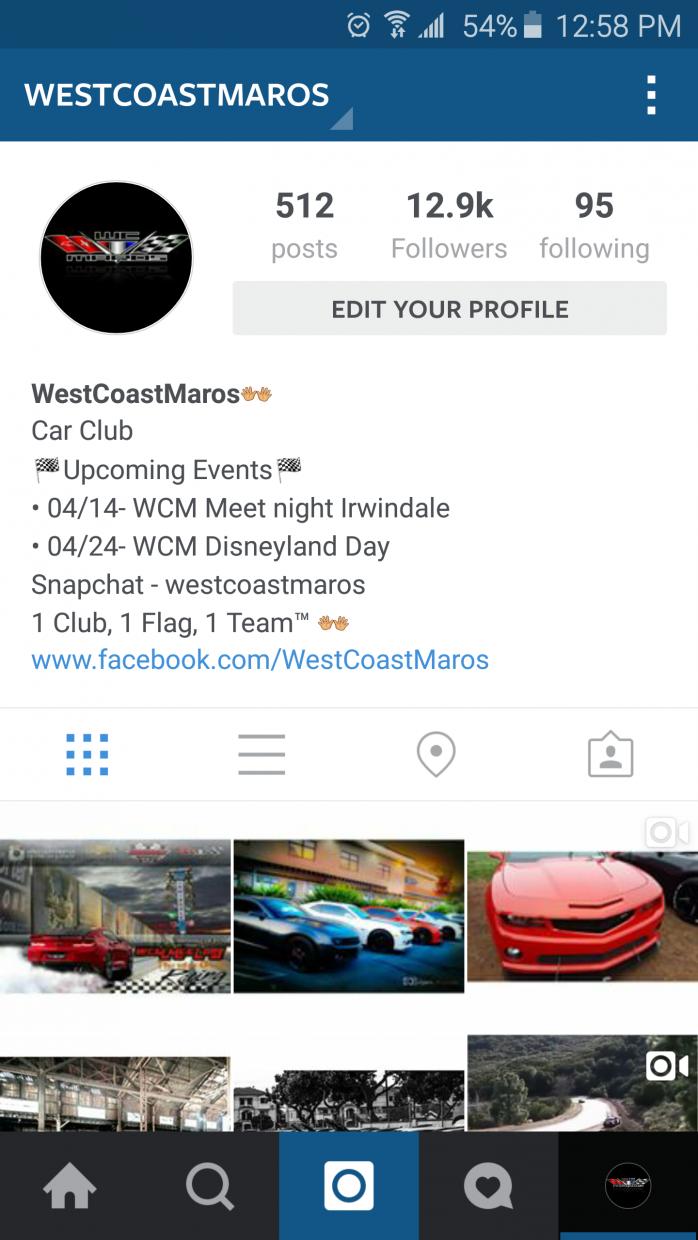View the 12.9k followers list
Screen dimensions: 698x1240
449,225
